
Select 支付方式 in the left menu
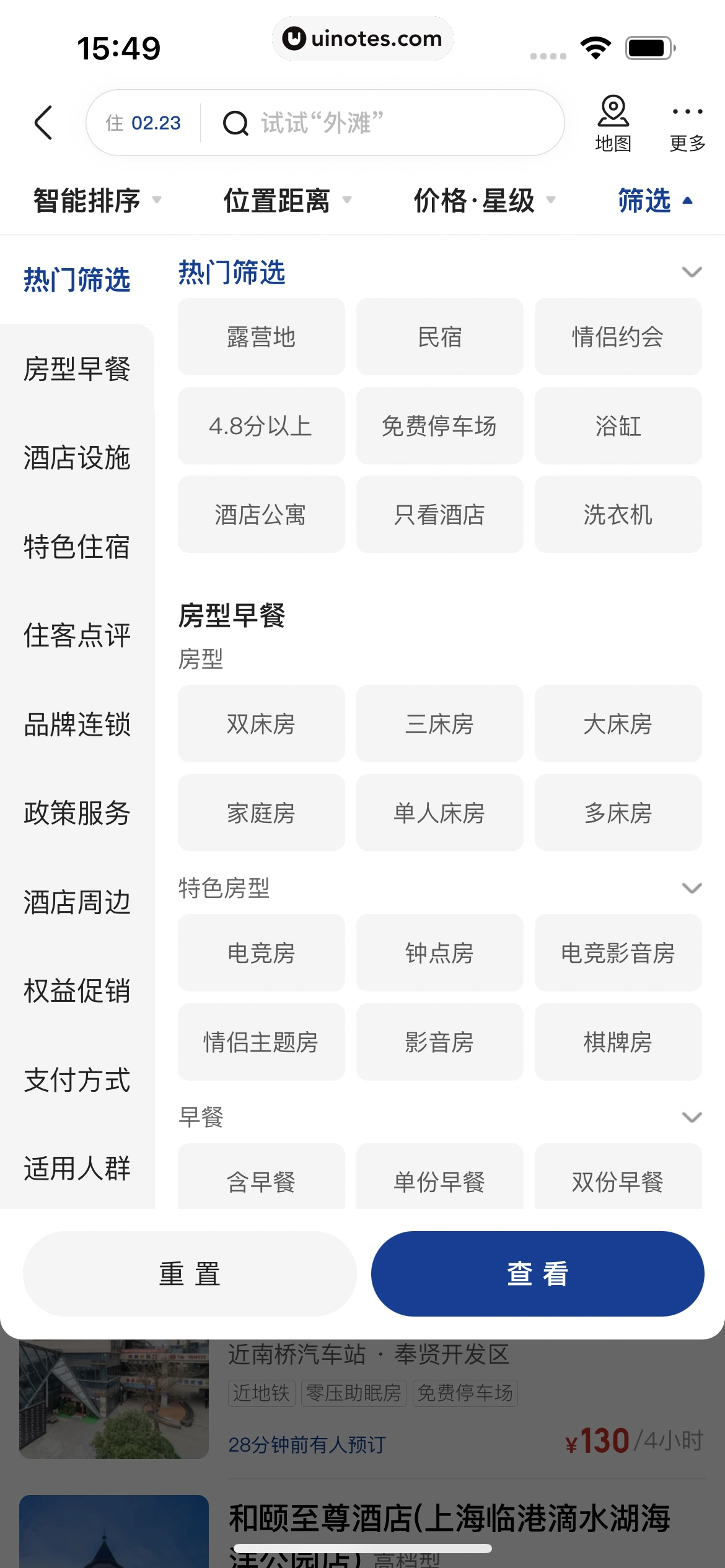(x=77, y=1080)
